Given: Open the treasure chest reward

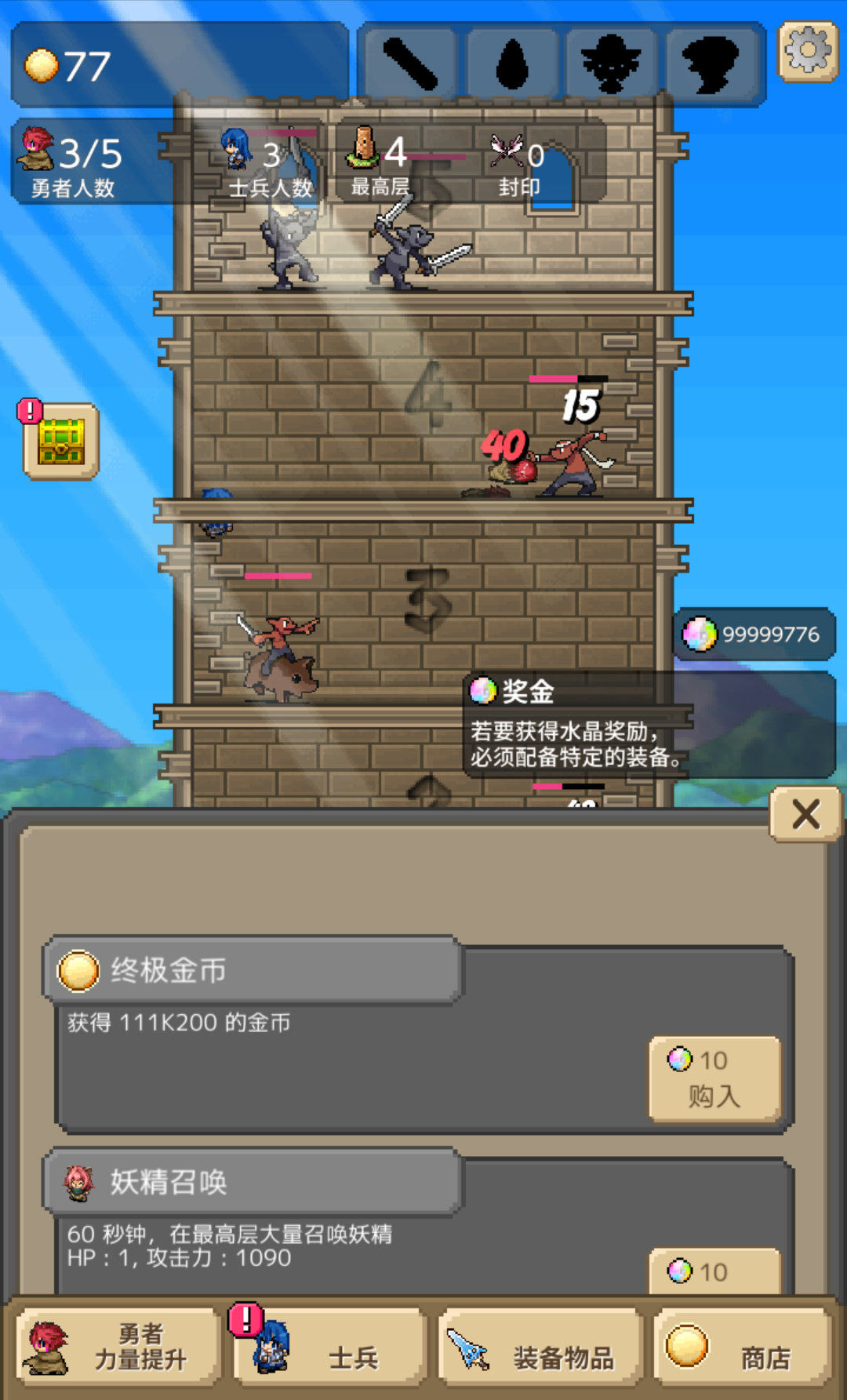Looking at the screenshot, I should click(61, 442).
